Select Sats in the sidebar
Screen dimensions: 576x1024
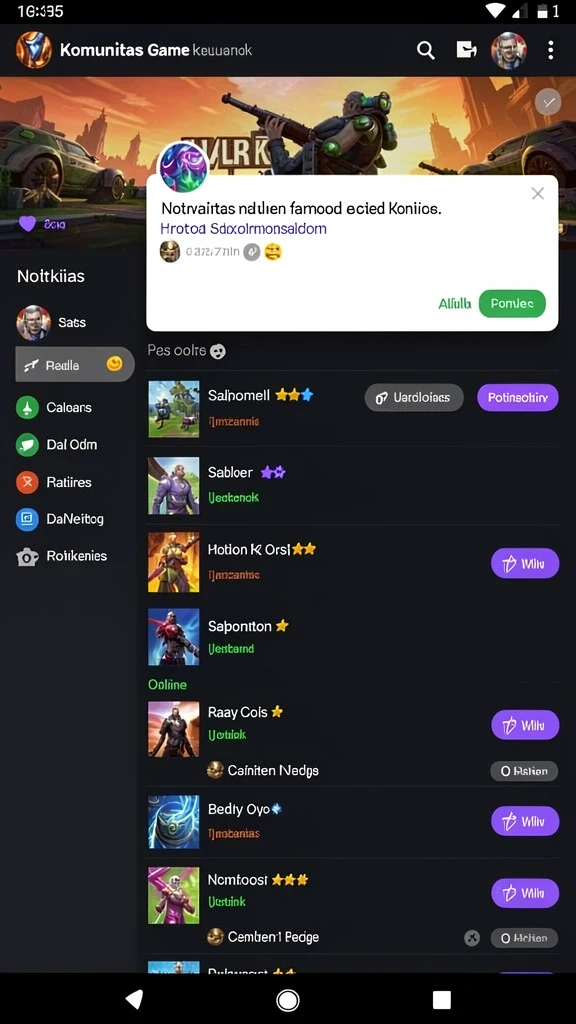[x=73, y=323]
